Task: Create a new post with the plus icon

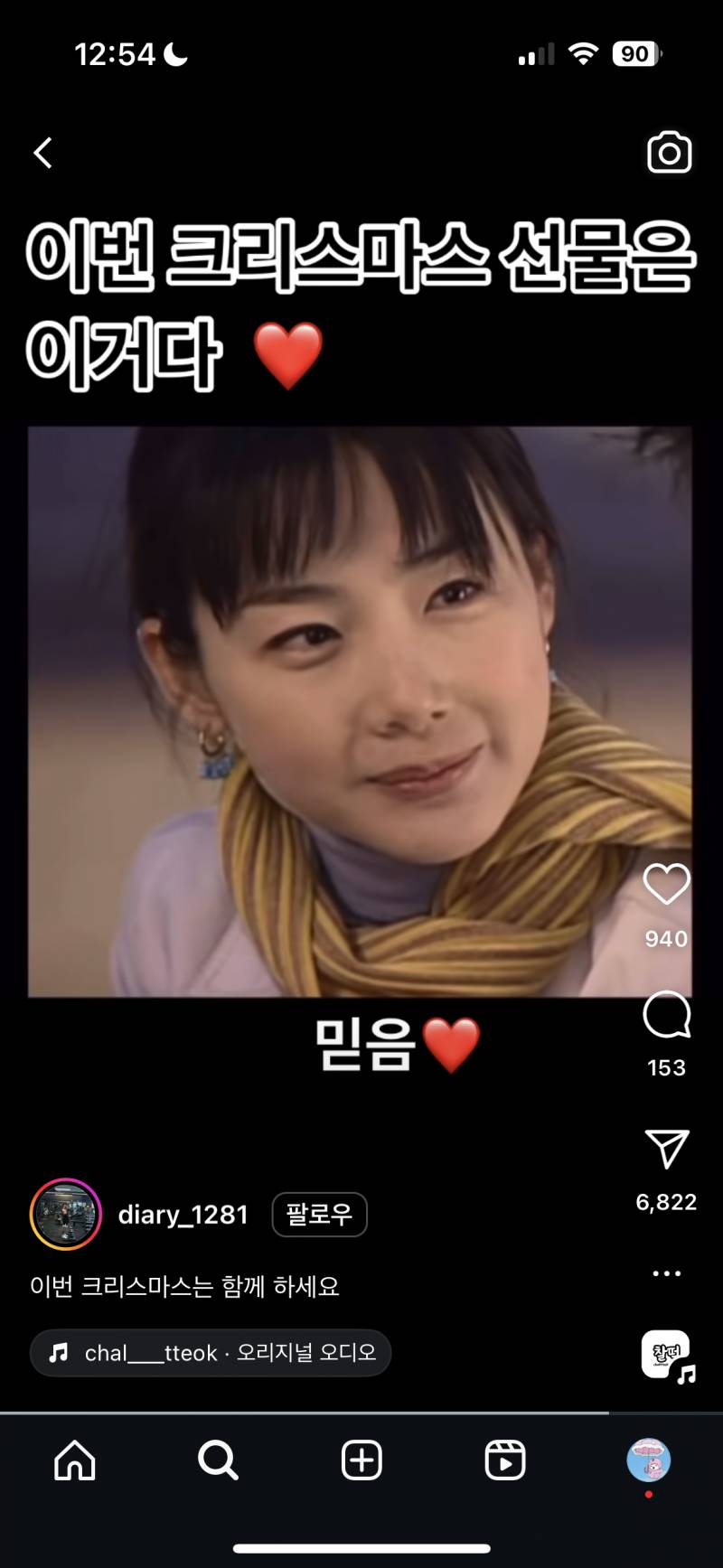Action: point(361,1459)
